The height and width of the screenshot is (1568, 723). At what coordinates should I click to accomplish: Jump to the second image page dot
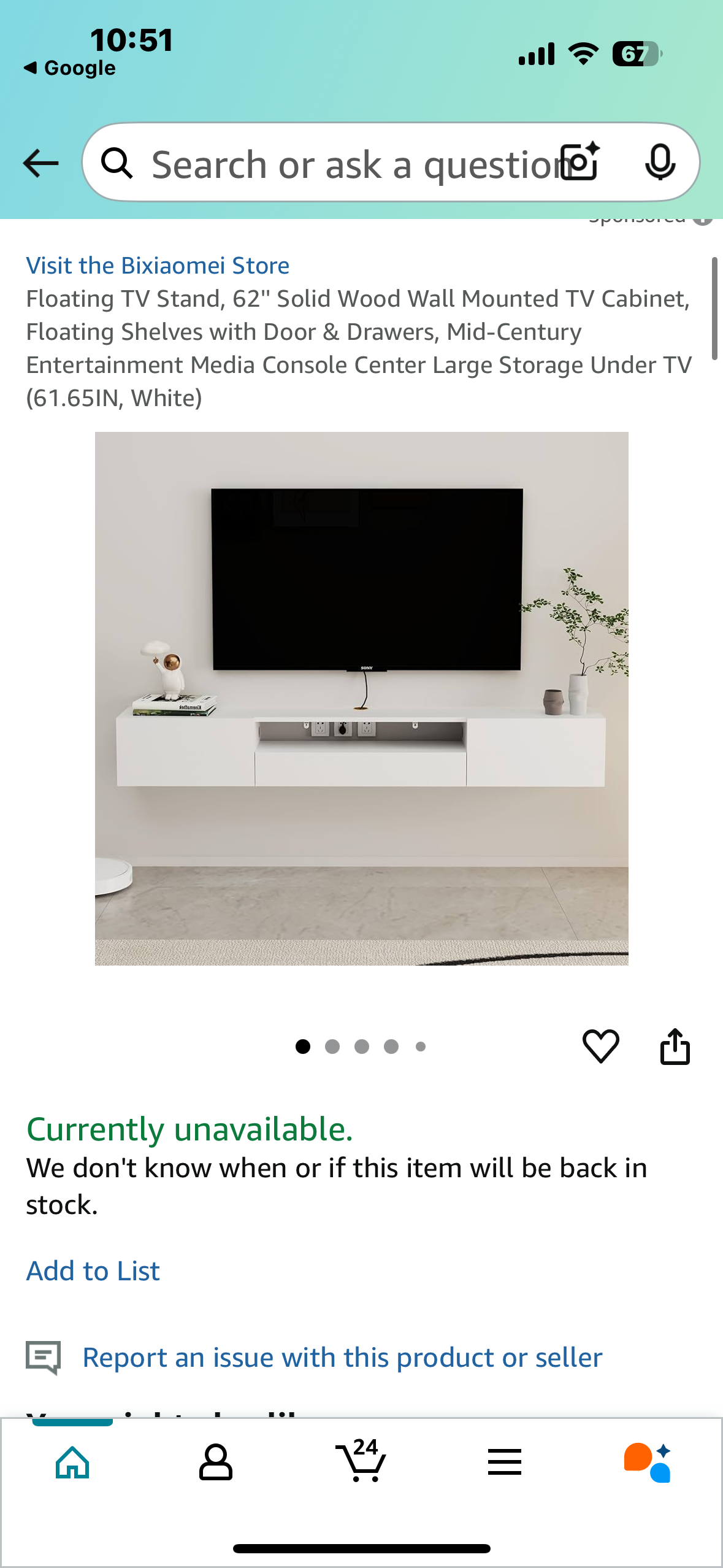pyautogui.click(x=332, y=1047)
